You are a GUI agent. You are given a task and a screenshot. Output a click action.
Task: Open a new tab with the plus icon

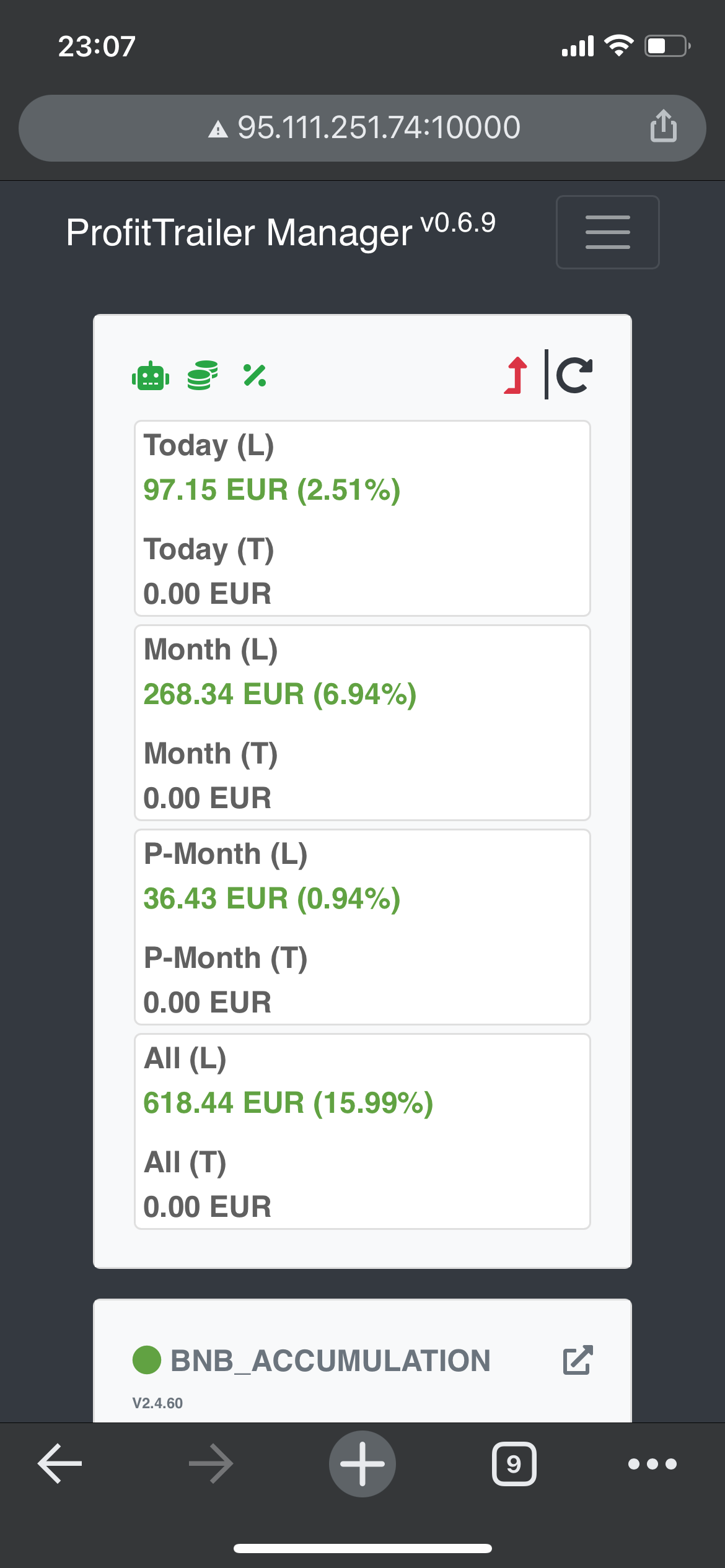[362, 1463]
